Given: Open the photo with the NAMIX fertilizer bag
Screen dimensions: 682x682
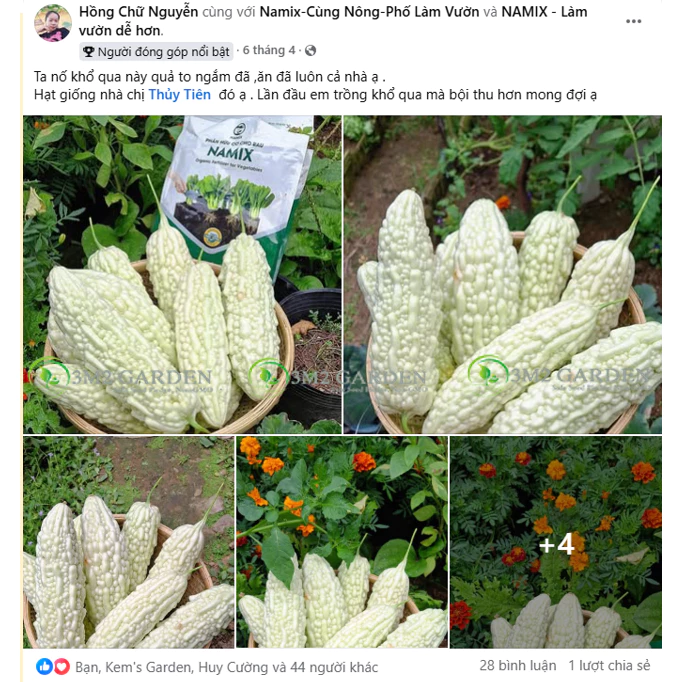Looking at the screenshot, I should (182, 274).
